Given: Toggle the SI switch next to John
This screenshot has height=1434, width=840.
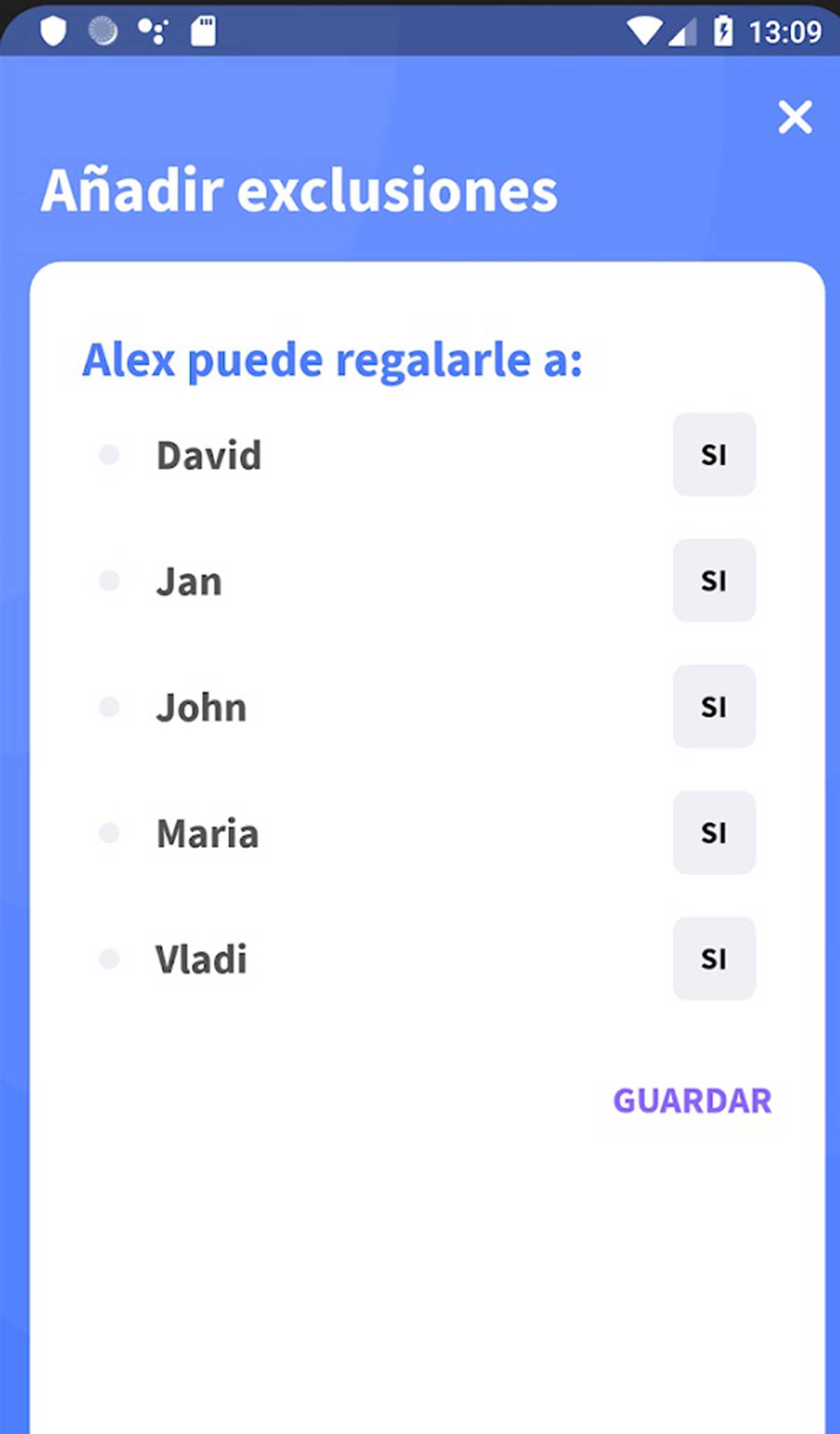Looking at the screenshot, I should (714, 706).
